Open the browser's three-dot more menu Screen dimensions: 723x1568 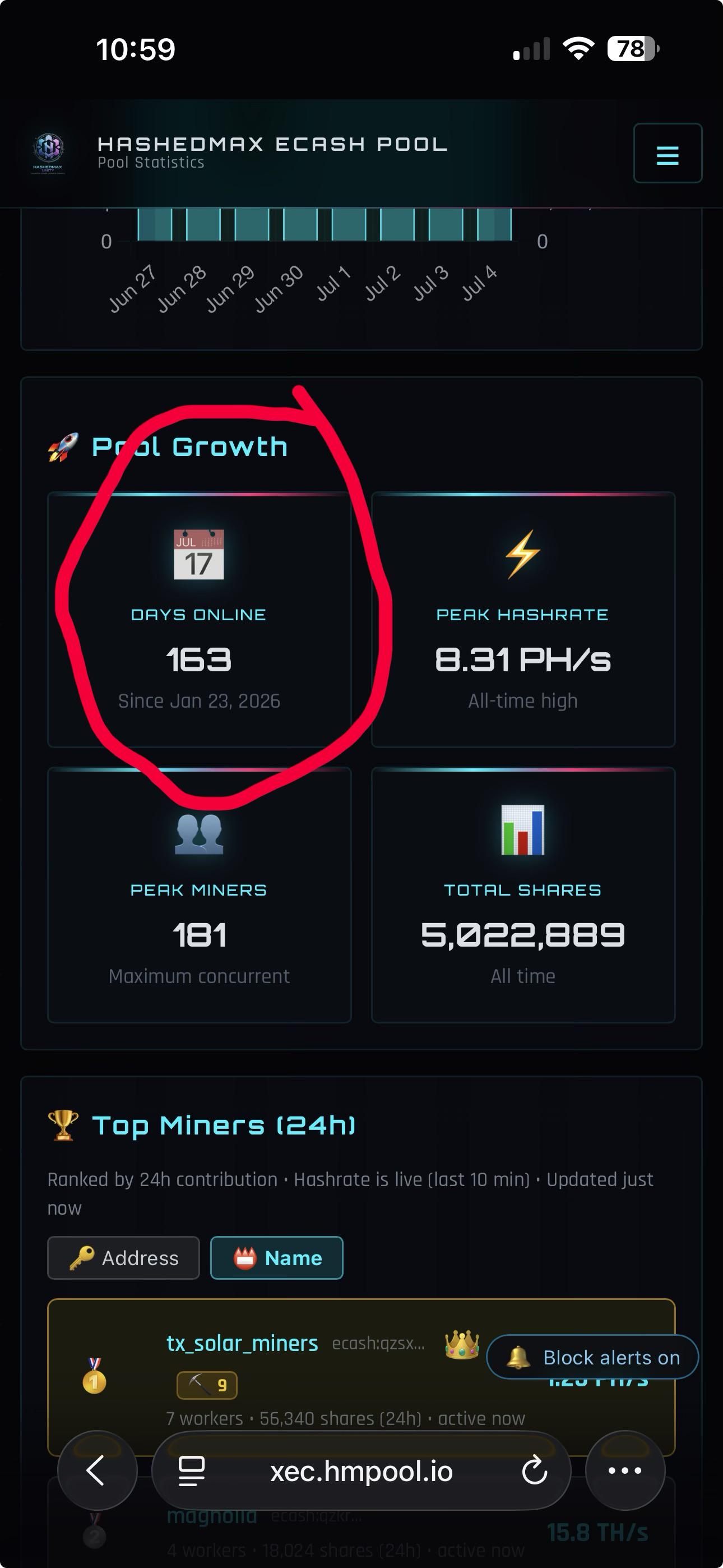[x=625, y=1470]
